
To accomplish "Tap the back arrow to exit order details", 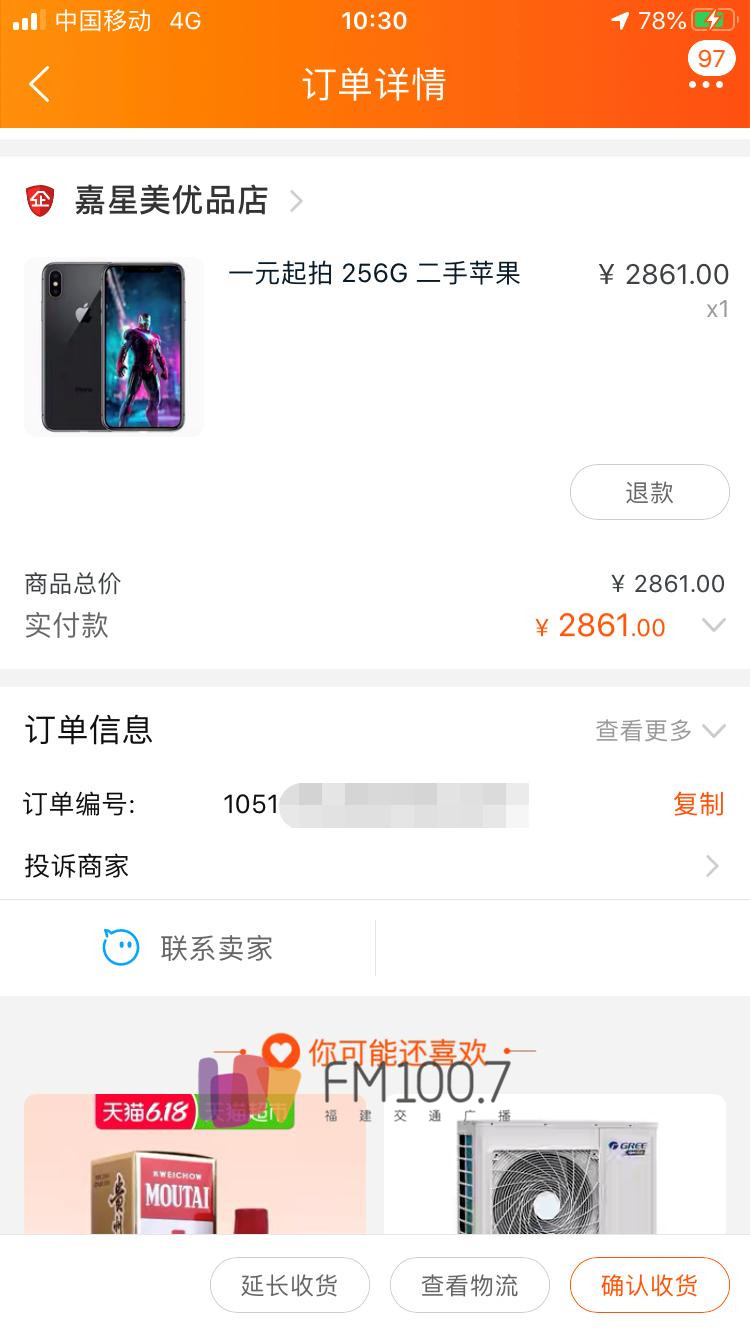I will click(38, 85).
